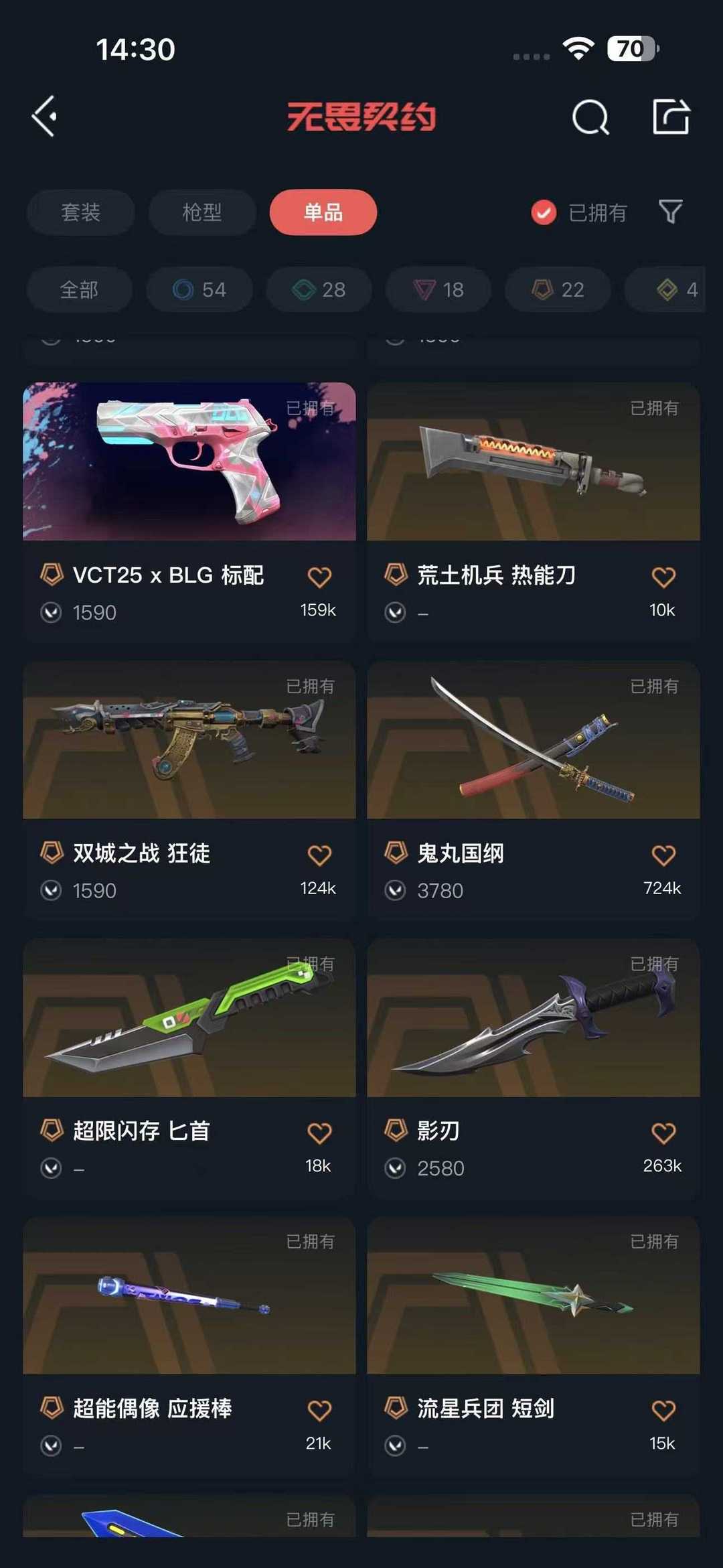Image resolution: width=723 pixels, height=1568 pixels.
Task: Select the 单品 category button
Action: pos(323,212)
